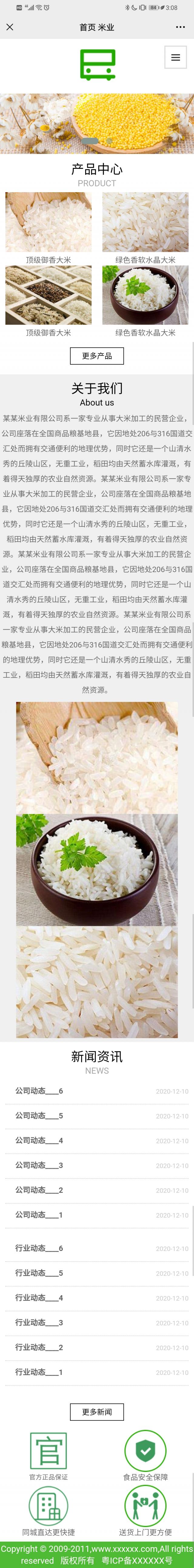Open the three-dot overflow menu
Screen dimensions: 194x1568
180,27
